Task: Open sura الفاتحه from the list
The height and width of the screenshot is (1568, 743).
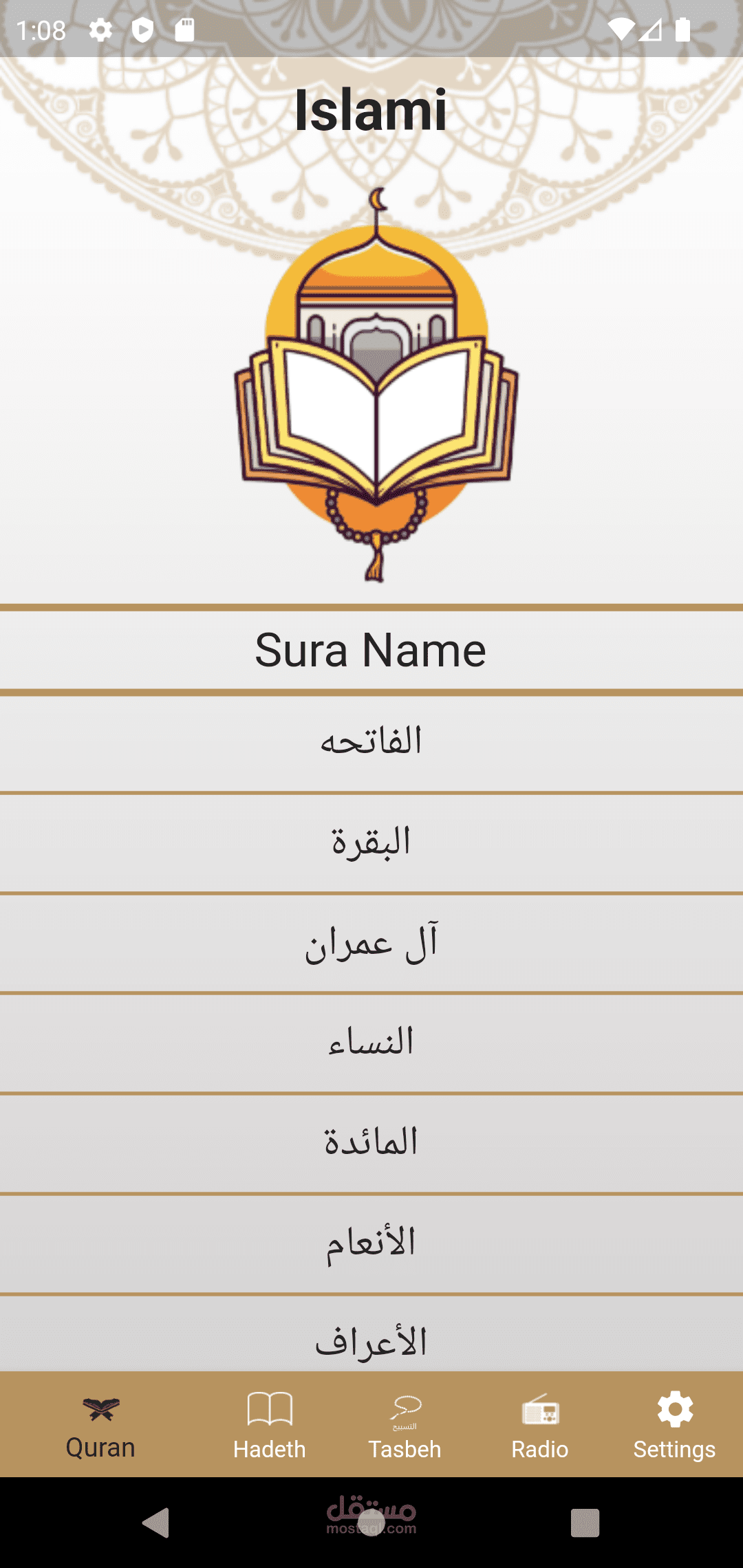Action: [371, 742]
